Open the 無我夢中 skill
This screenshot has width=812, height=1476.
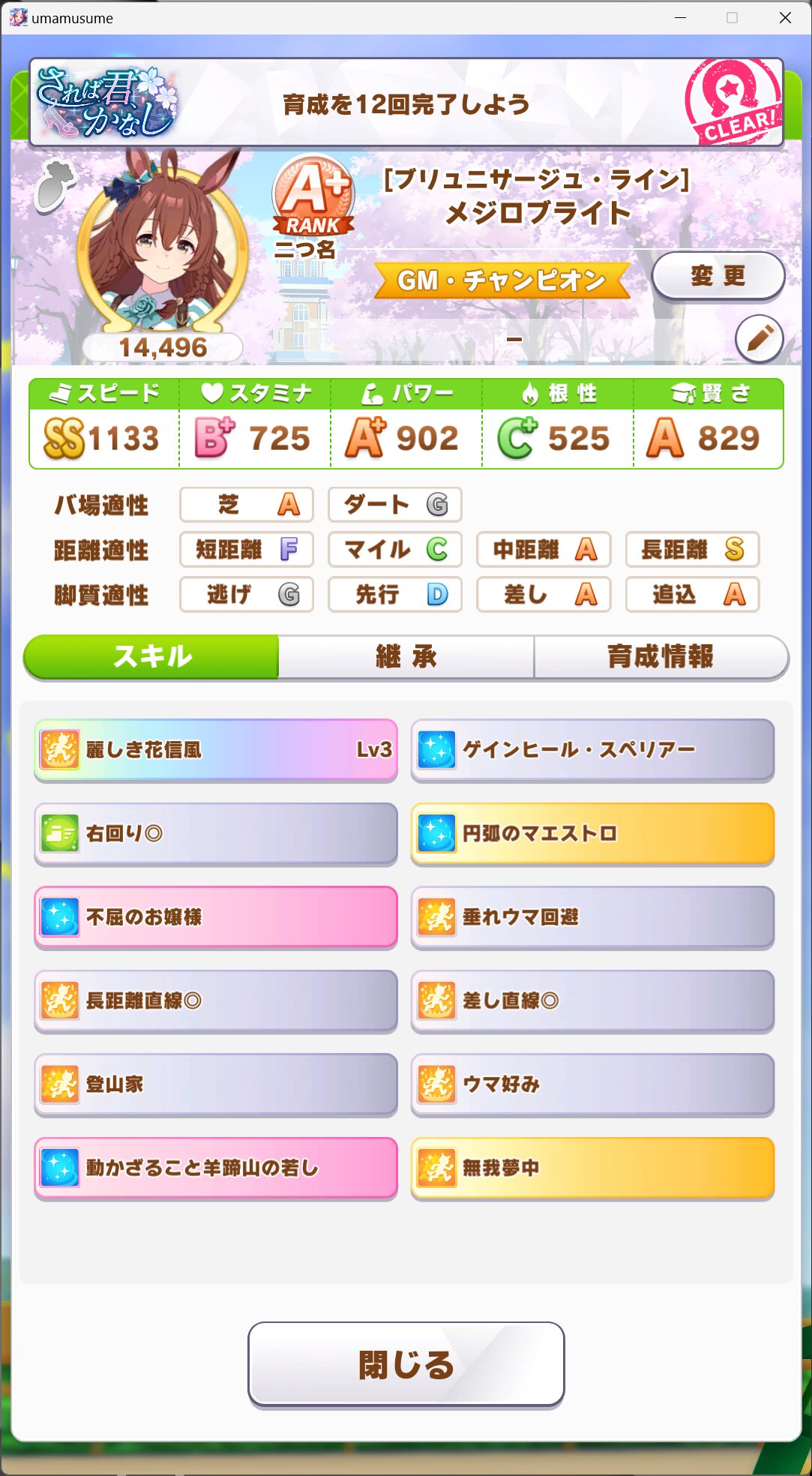pyautogui.click(x=592, y=1168)
